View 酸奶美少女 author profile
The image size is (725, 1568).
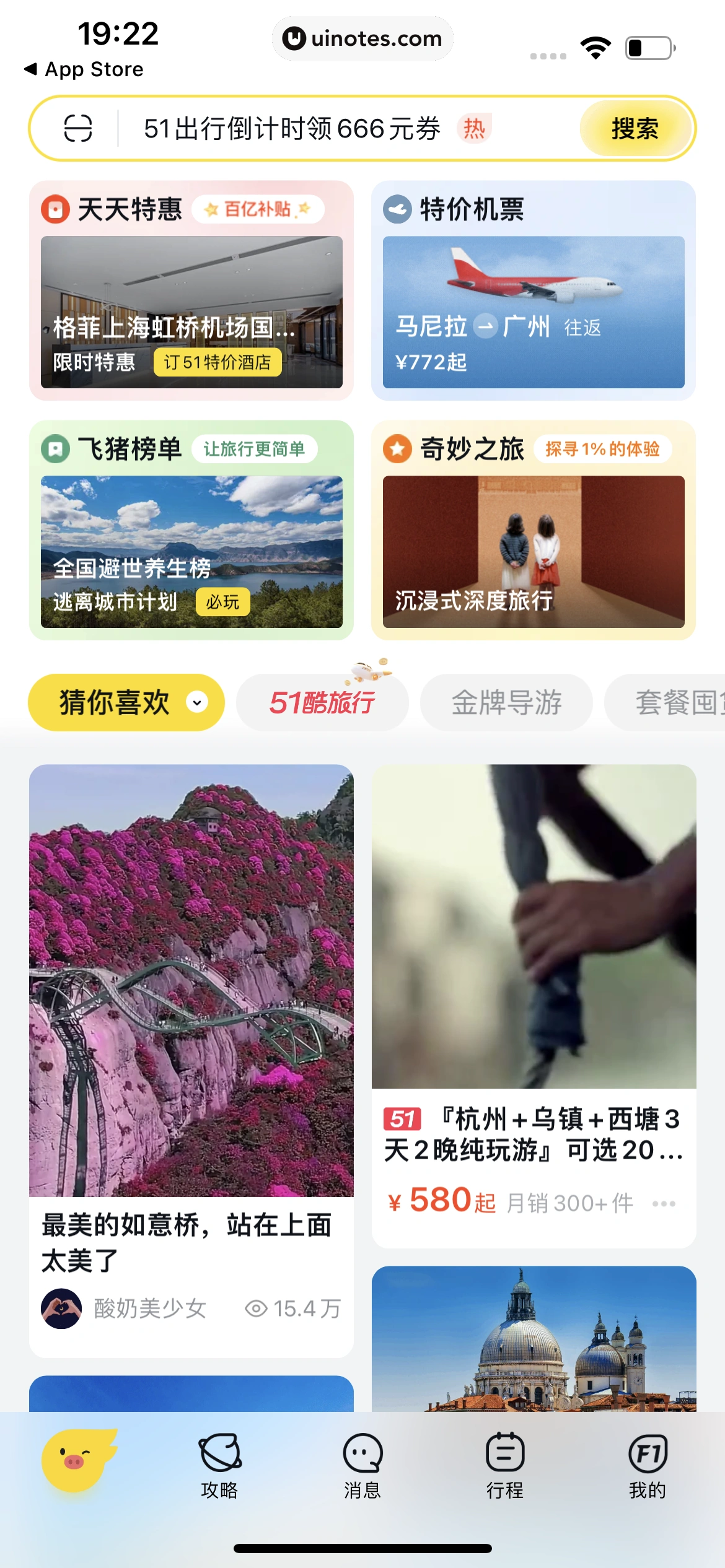pyautogui.click(x=124, y=1309)
